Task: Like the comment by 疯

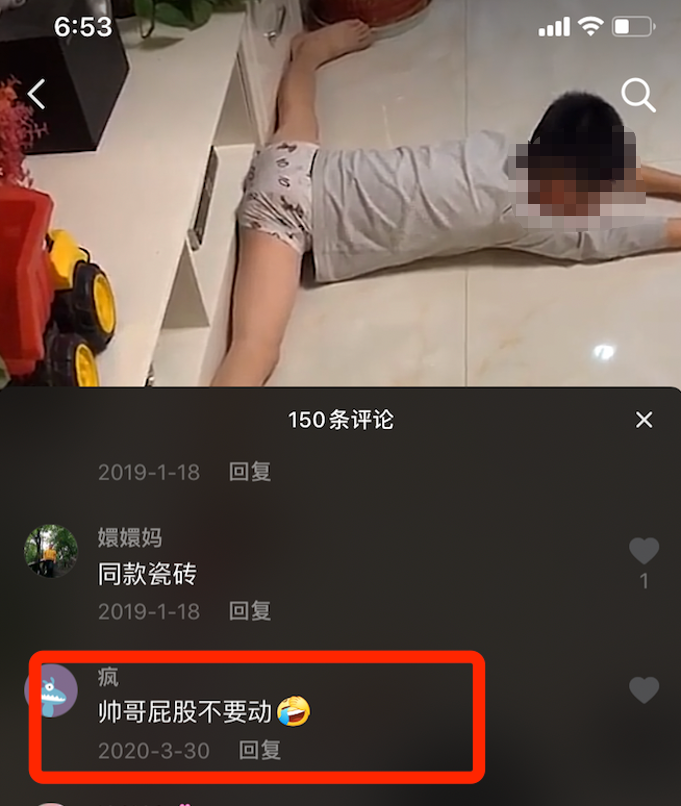Action: tap(644, 690)
